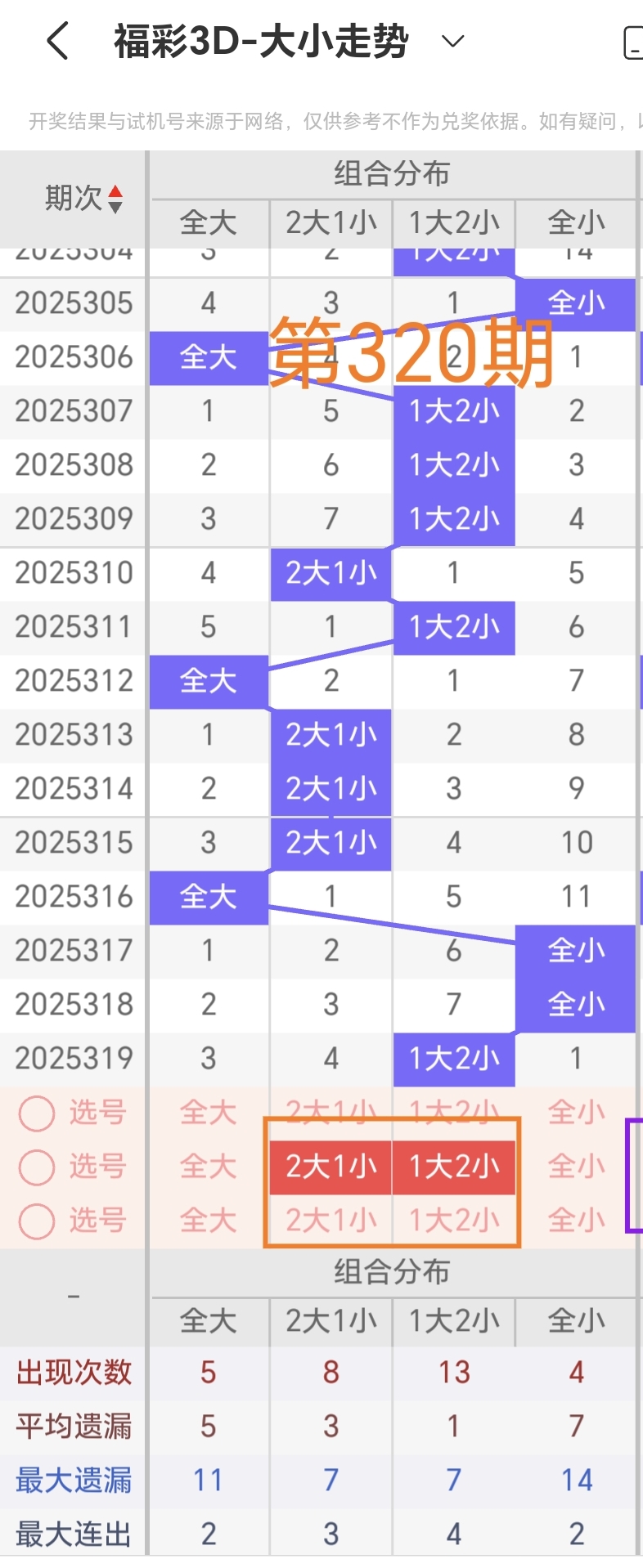Screen dimensions: 643x1568
Task: Click the 出现次数 statistics label
Action: 72,1373
